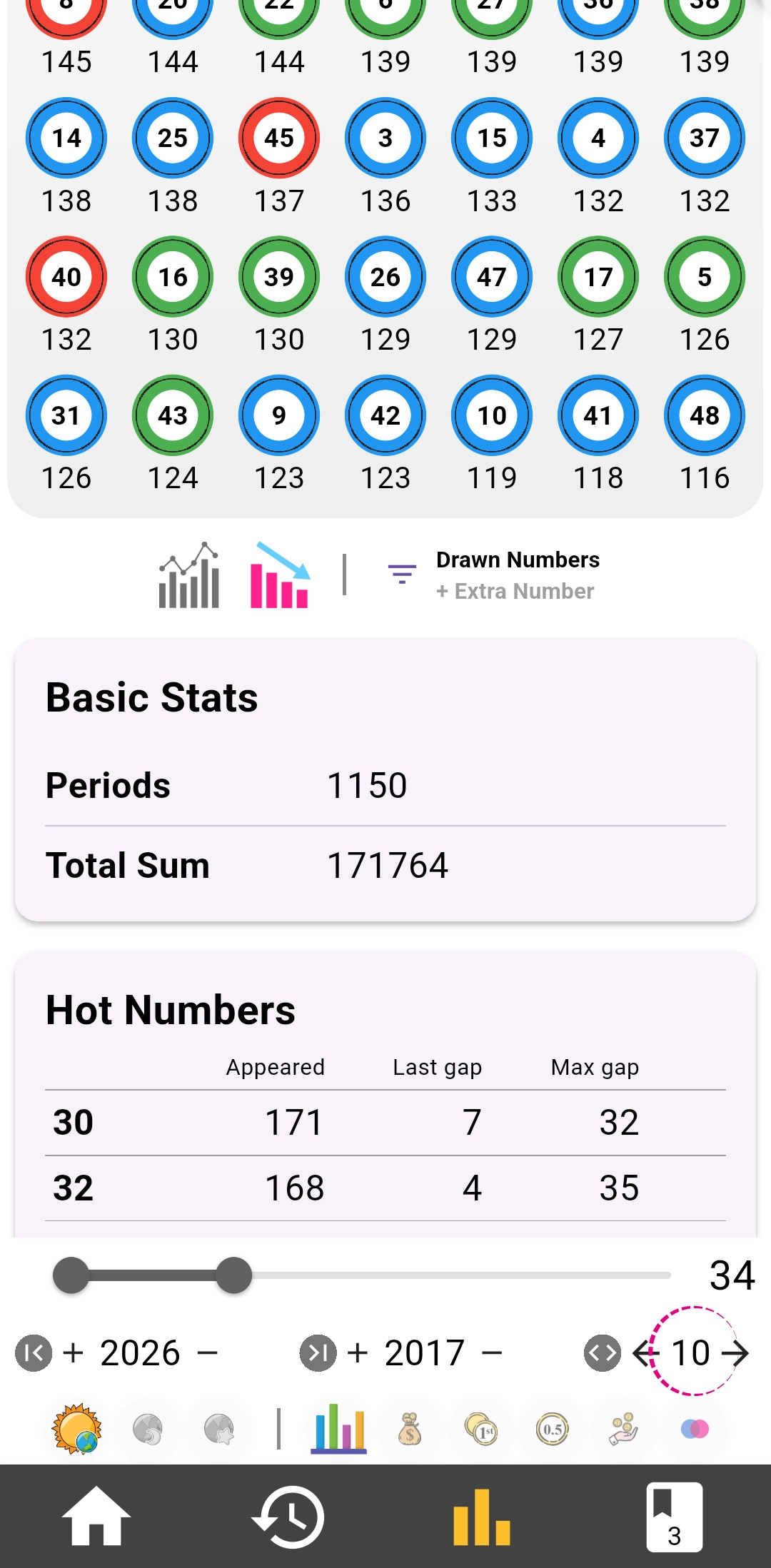
Task: Open the Home tab
Action: 96,1516
